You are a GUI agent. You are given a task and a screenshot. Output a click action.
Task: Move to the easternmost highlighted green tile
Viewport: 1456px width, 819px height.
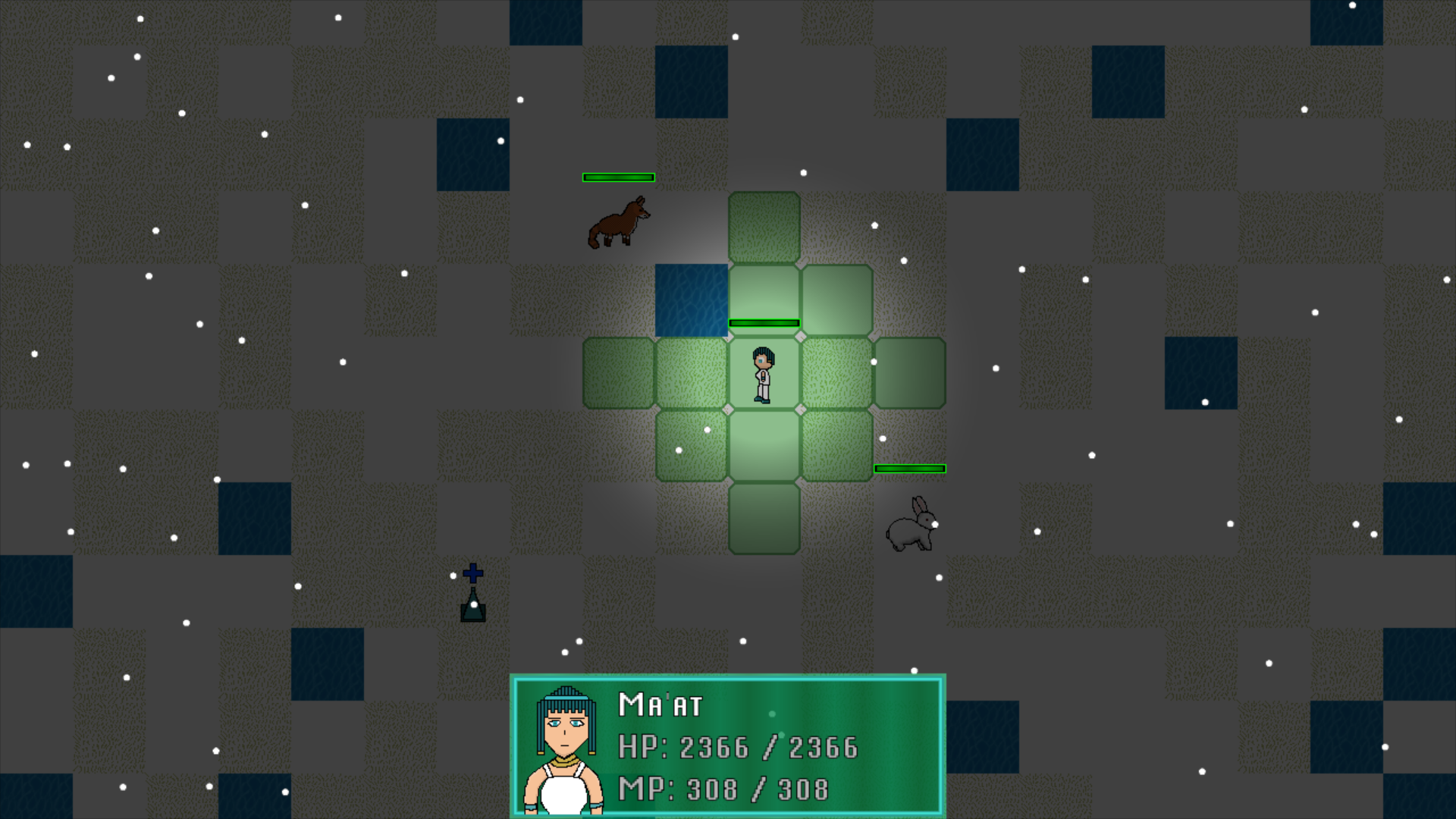tap(910, 373)
